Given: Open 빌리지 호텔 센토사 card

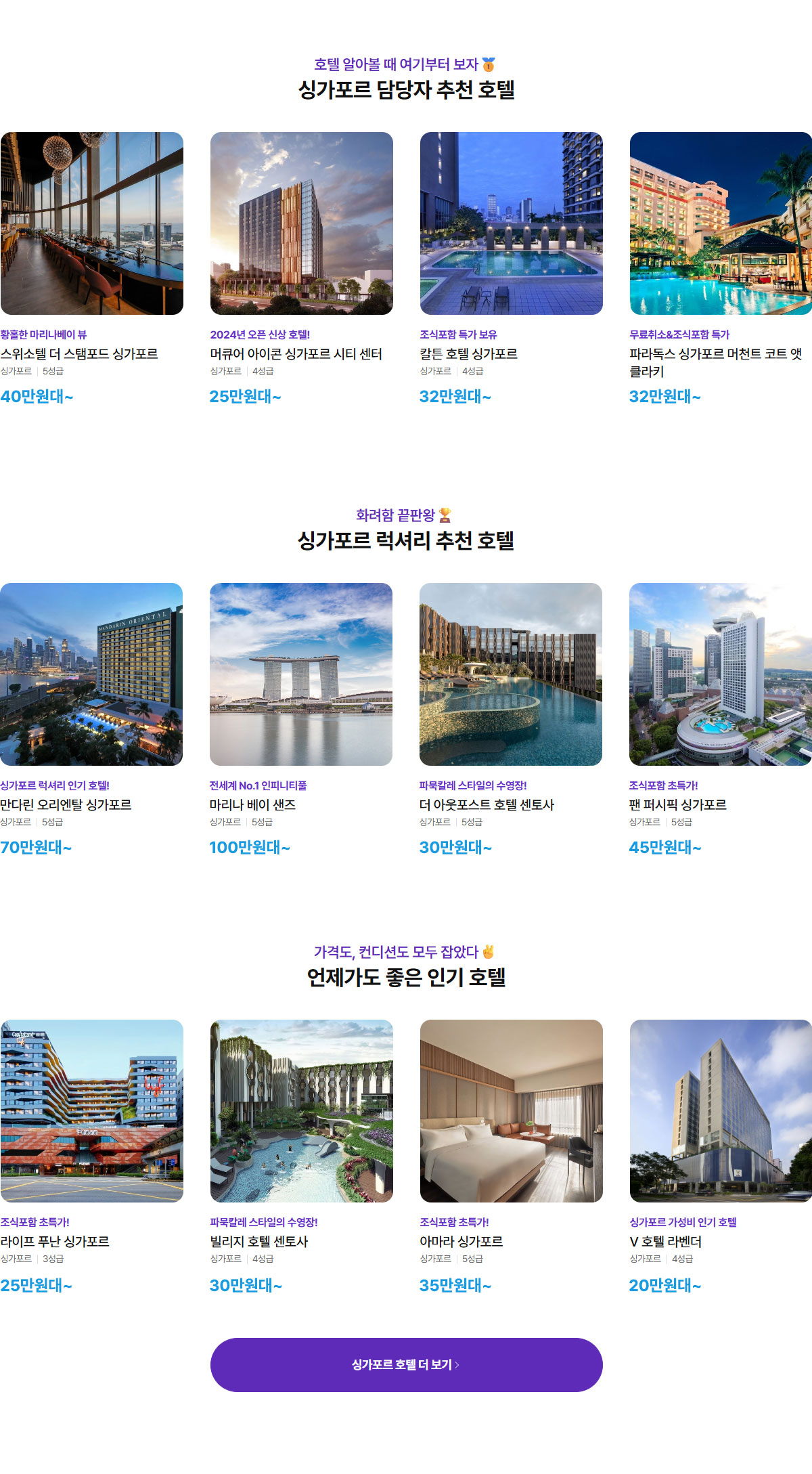Looking at the screenshot, I should [301, 1111].
